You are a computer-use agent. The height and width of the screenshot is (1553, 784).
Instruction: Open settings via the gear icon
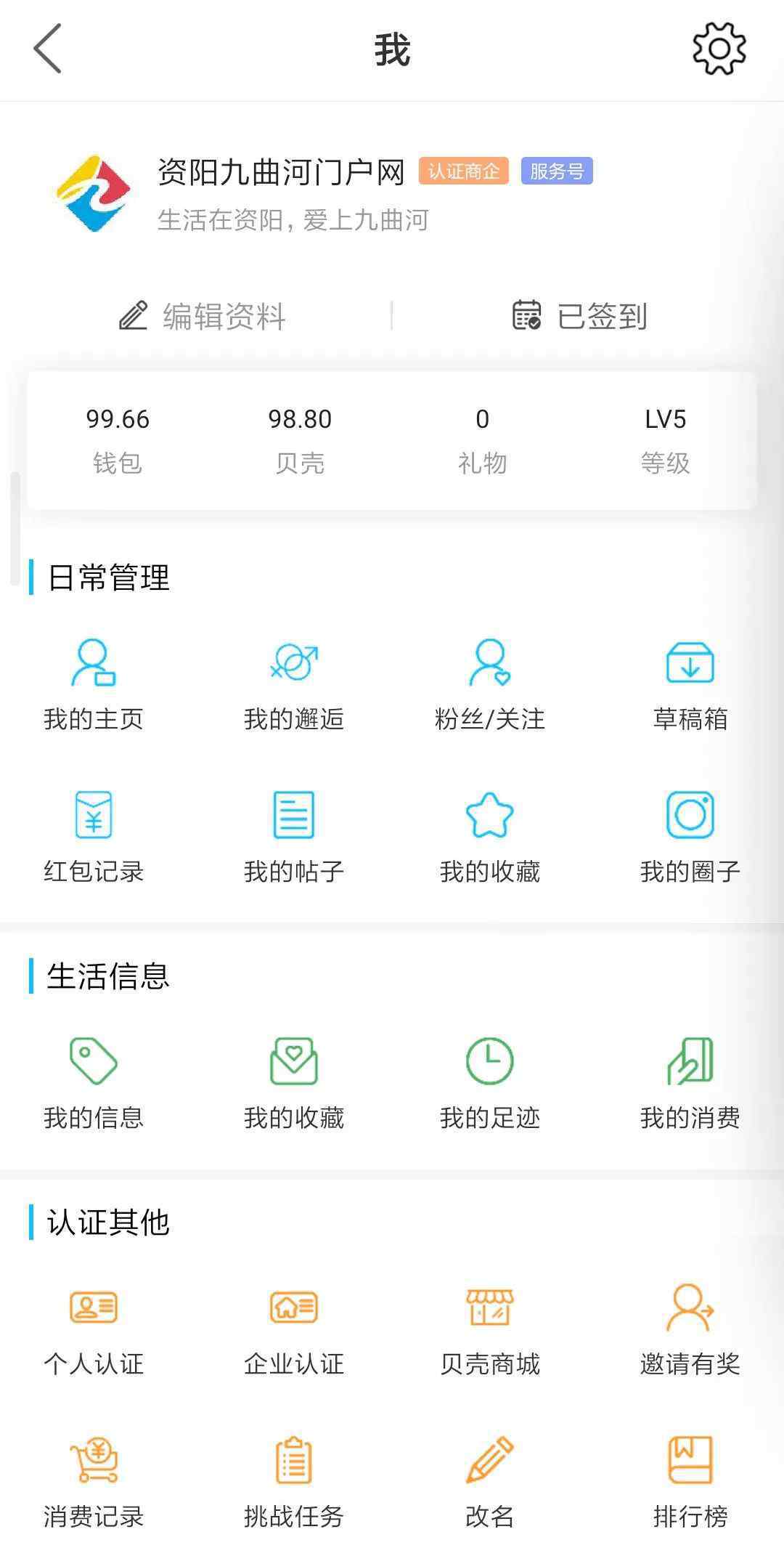tap(719, 49)
